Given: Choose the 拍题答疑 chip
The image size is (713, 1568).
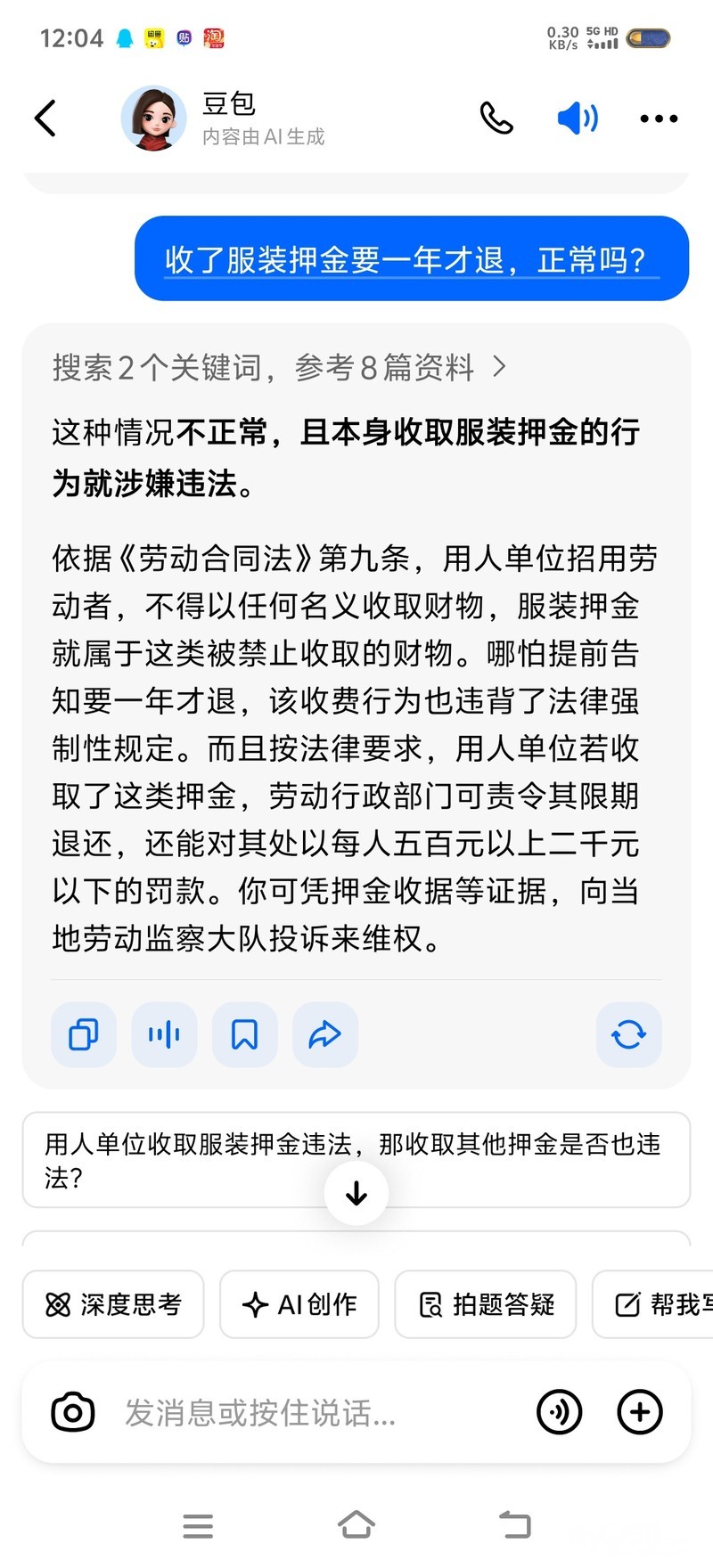Looking at the screenshot, I should [486, 1304].
